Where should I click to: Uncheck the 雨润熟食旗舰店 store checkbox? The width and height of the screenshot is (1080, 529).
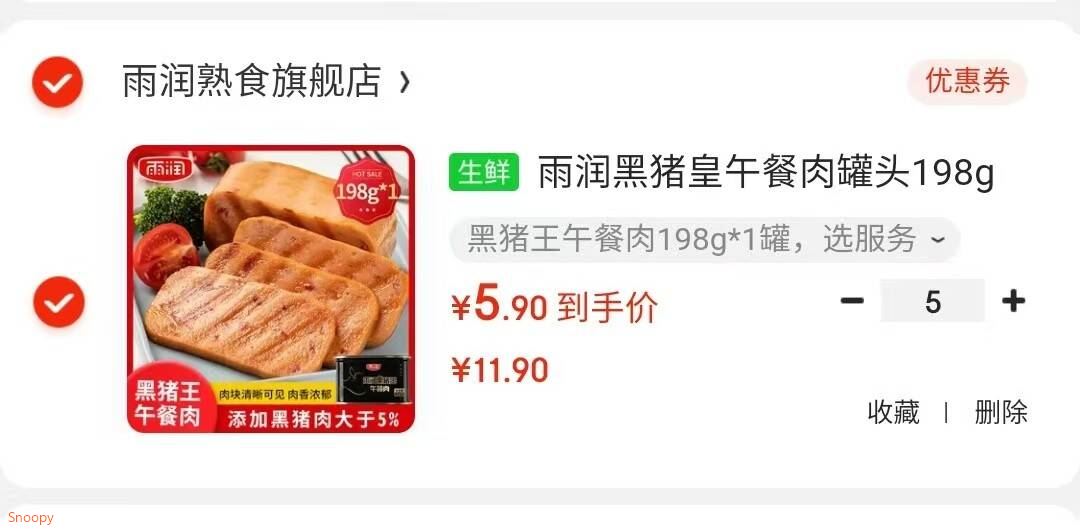tap(57, 82)
